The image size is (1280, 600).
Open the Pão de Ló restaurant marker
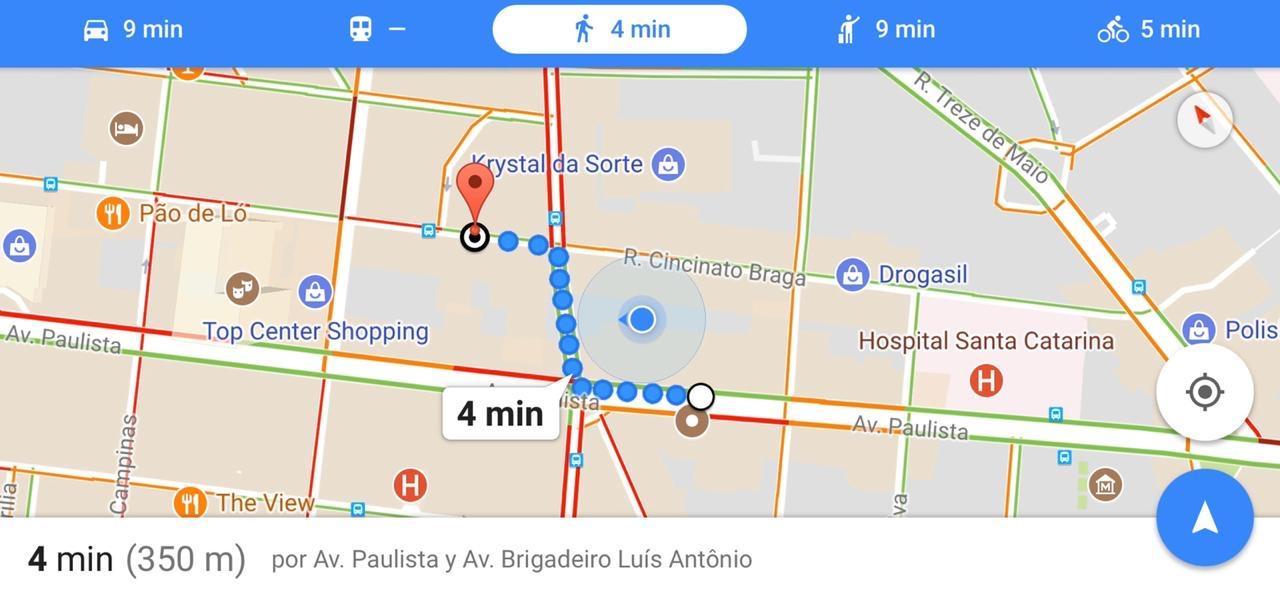pyautogui.click(x=113, y=213)
